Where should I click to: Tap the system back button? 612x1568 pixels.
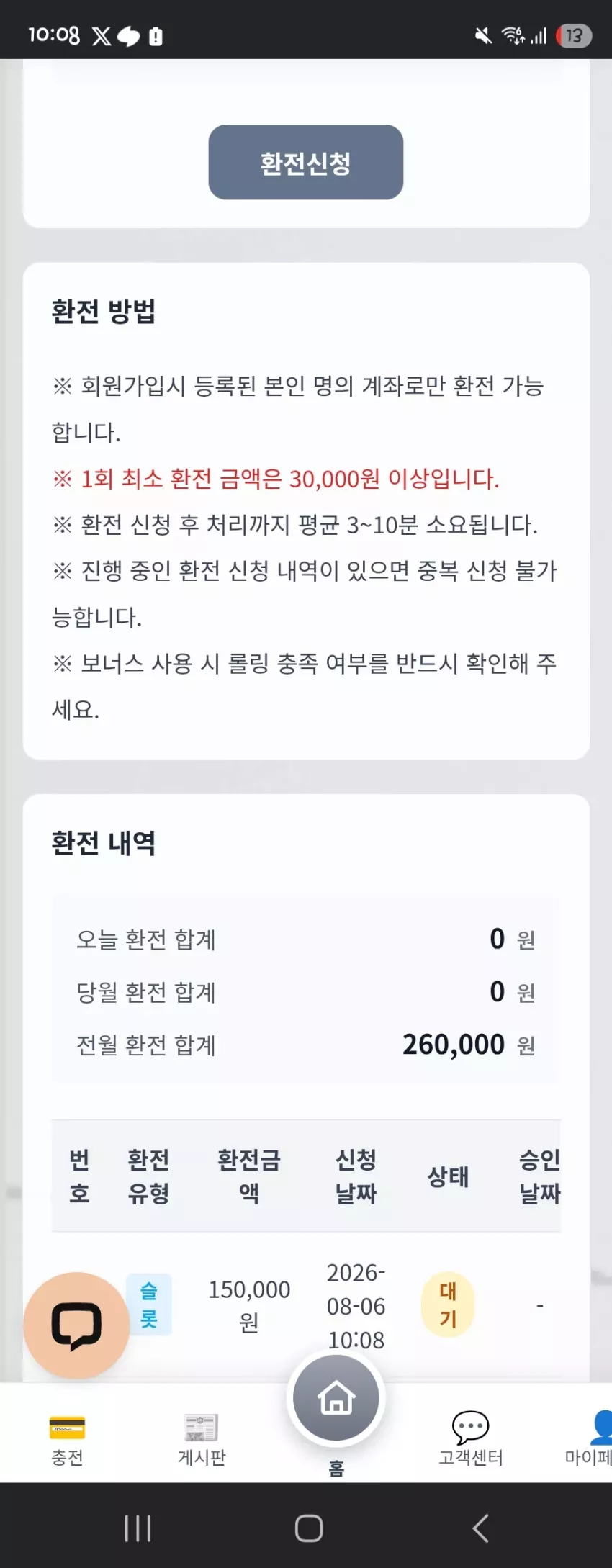[480, 1528]
